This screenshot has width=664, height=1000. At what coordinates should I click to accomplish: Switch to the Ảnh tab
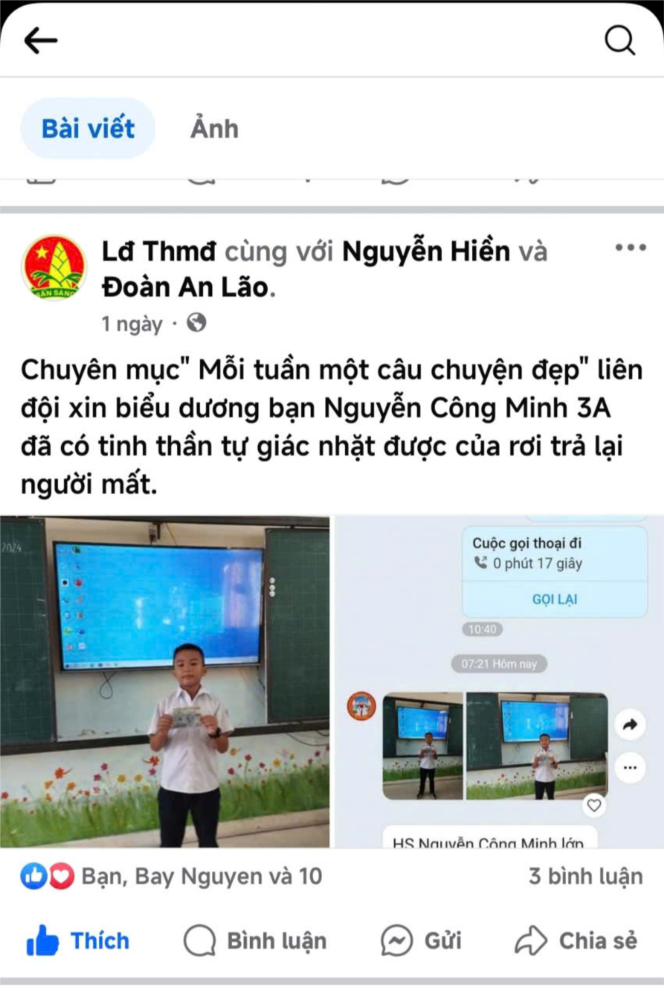pyautogui.click(x=214, y=129)
